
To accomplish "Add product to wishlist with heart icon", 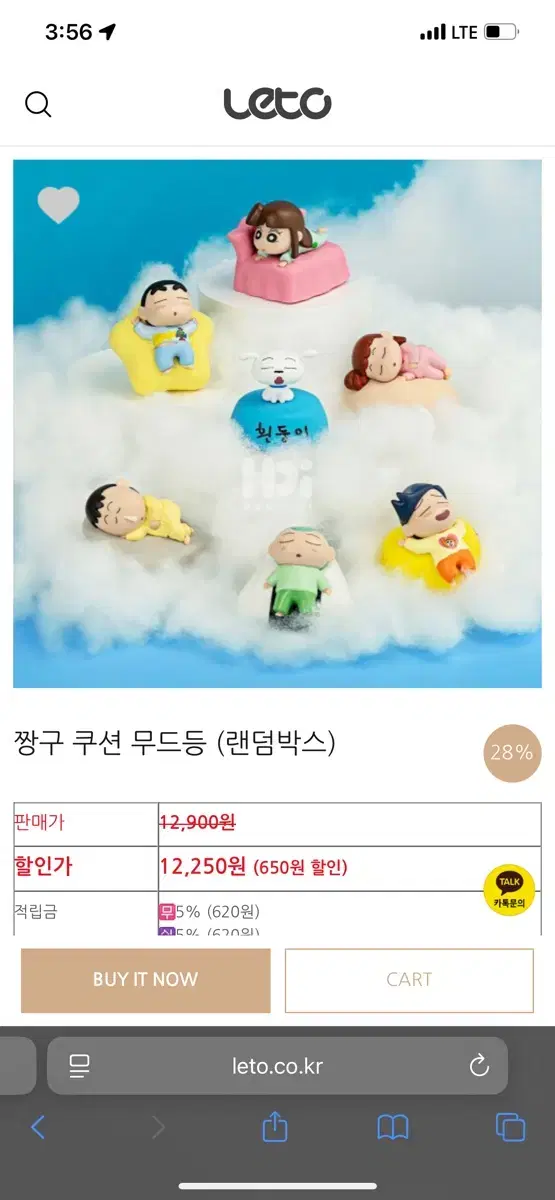I will click(x=58, y=206).
